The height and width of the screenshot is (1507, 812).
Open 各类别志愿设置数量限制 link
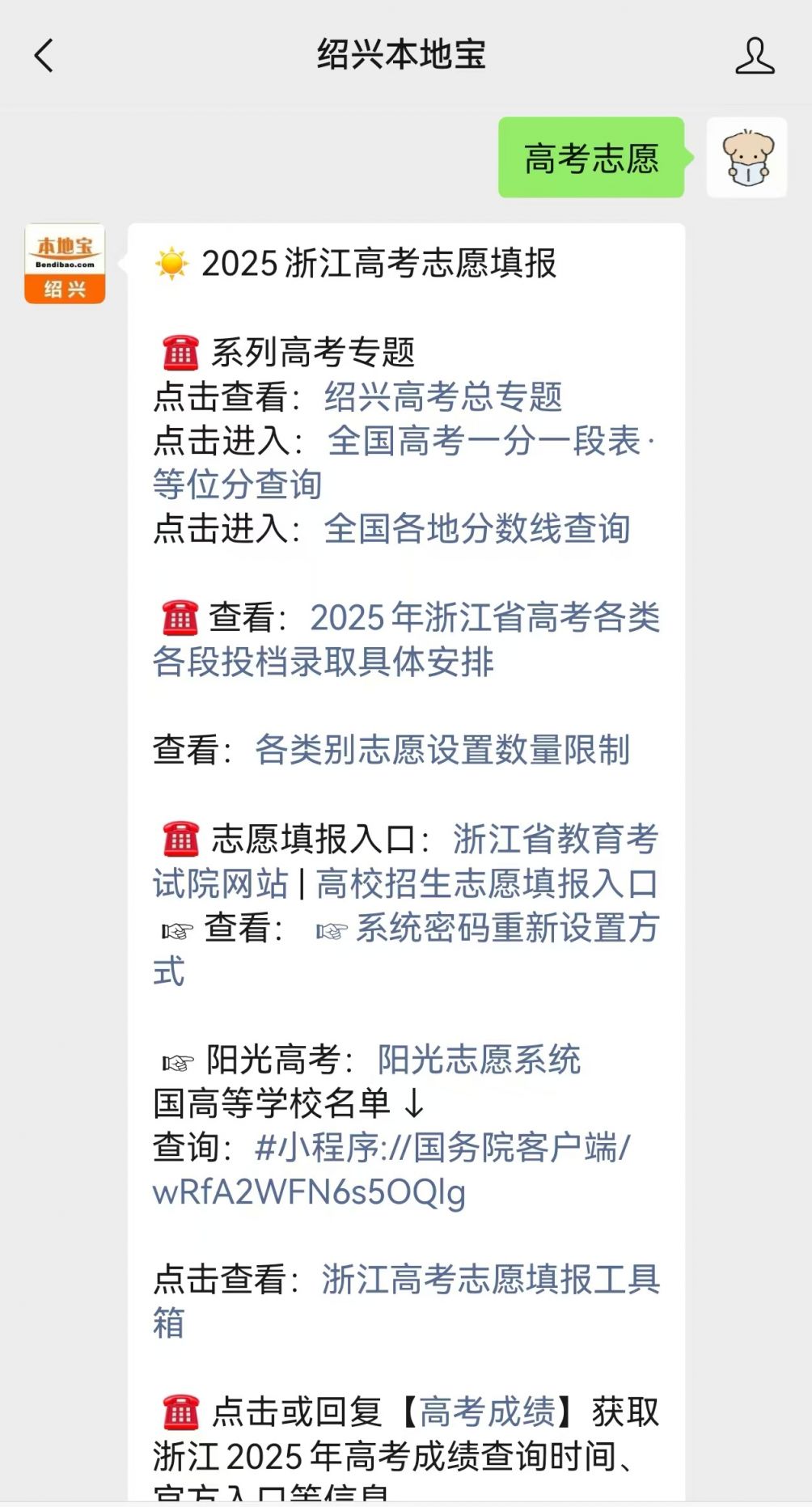[442, 750]
